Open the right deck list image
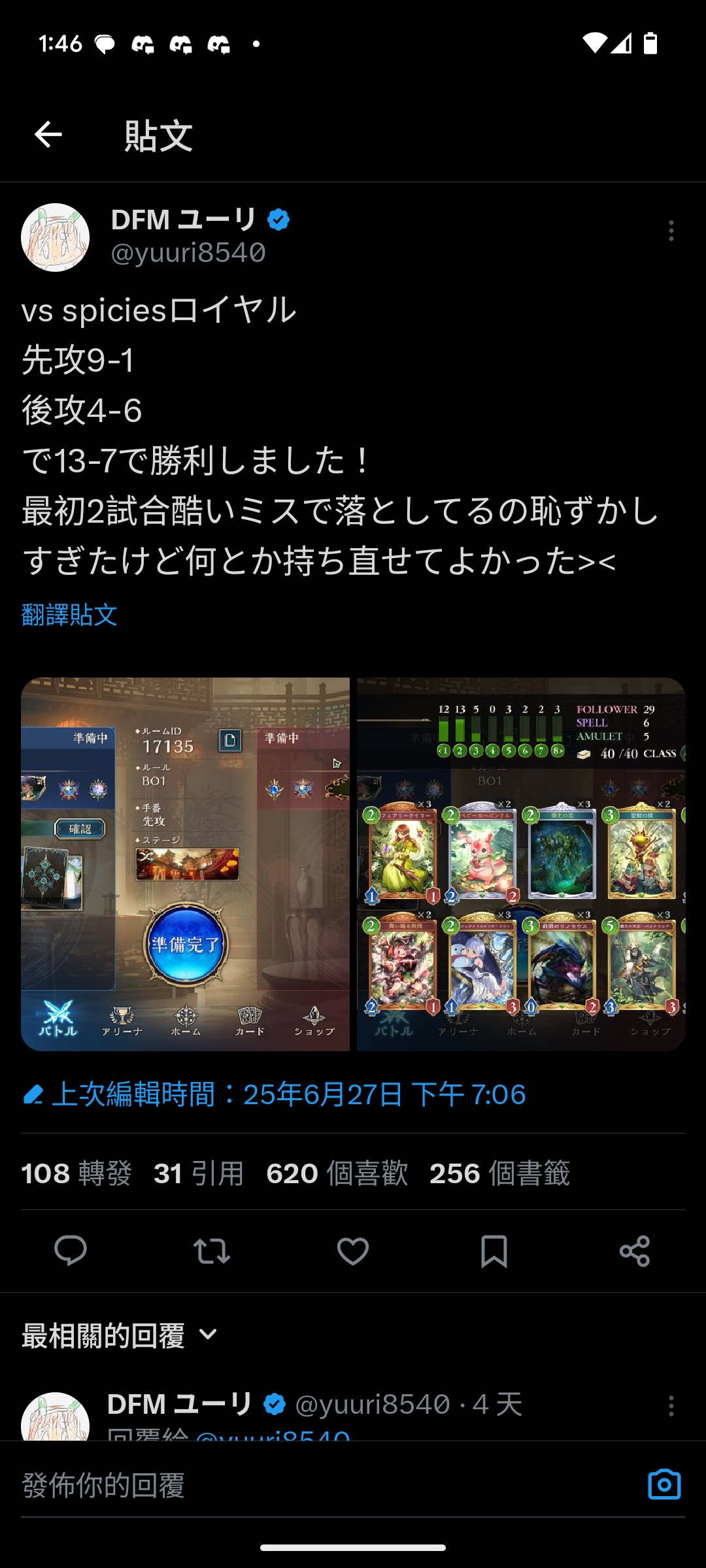Viewport: 706px width, 1568px height. coord(521,864)
